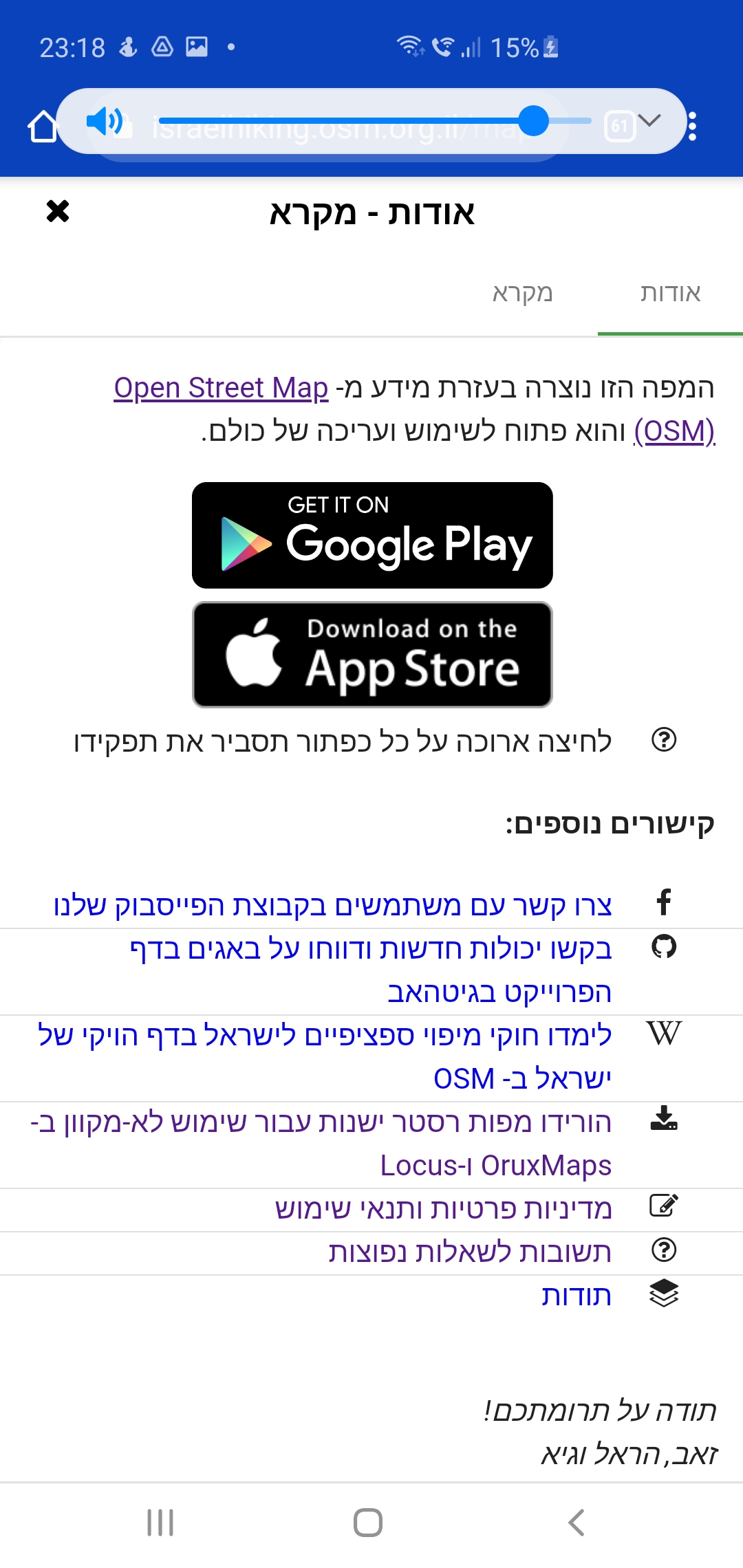Tap Download on the App Store badge
Screen dimensions: 743x1568
tap(372, 655)
